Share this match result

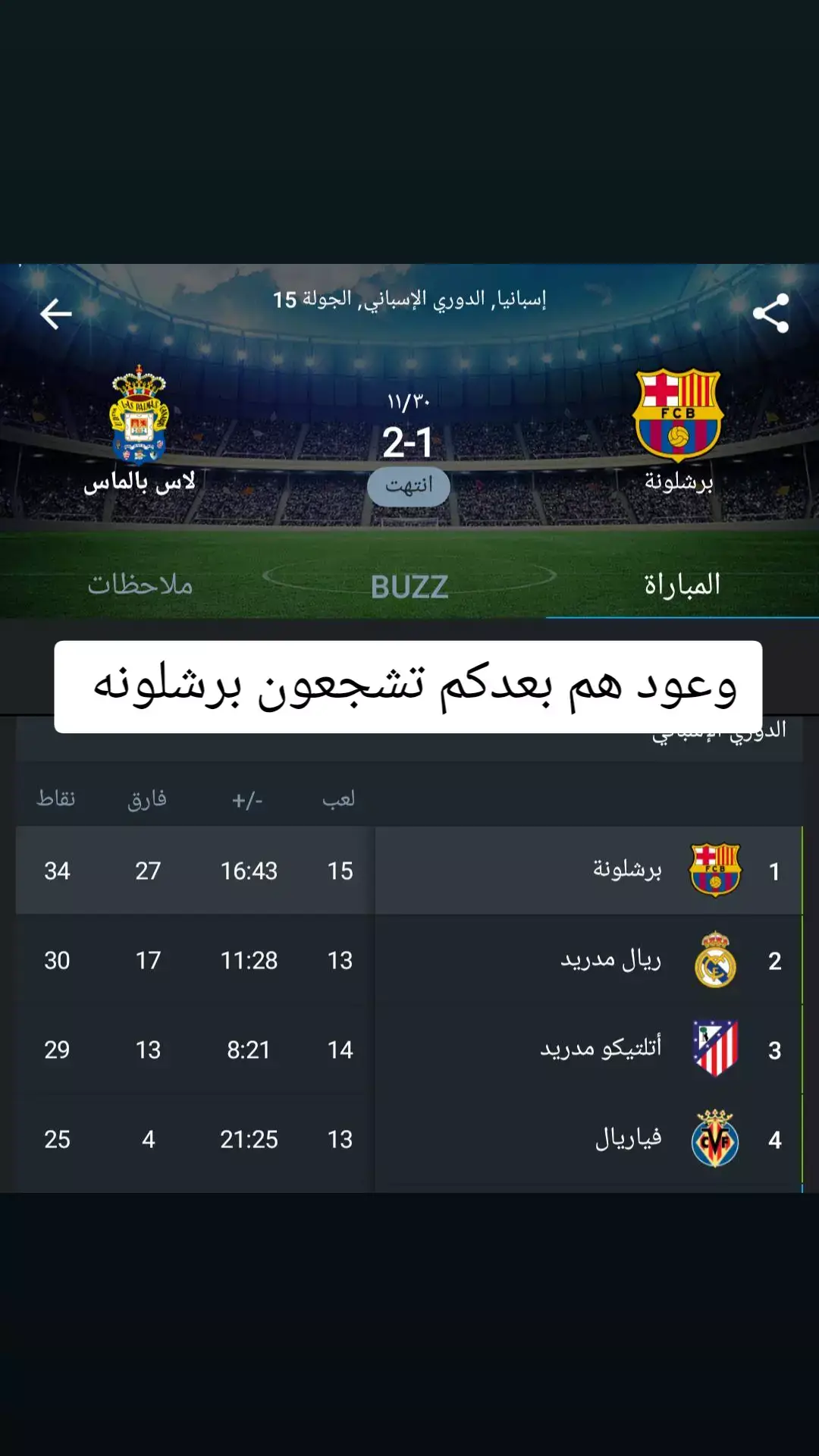(x=770, y=313)
